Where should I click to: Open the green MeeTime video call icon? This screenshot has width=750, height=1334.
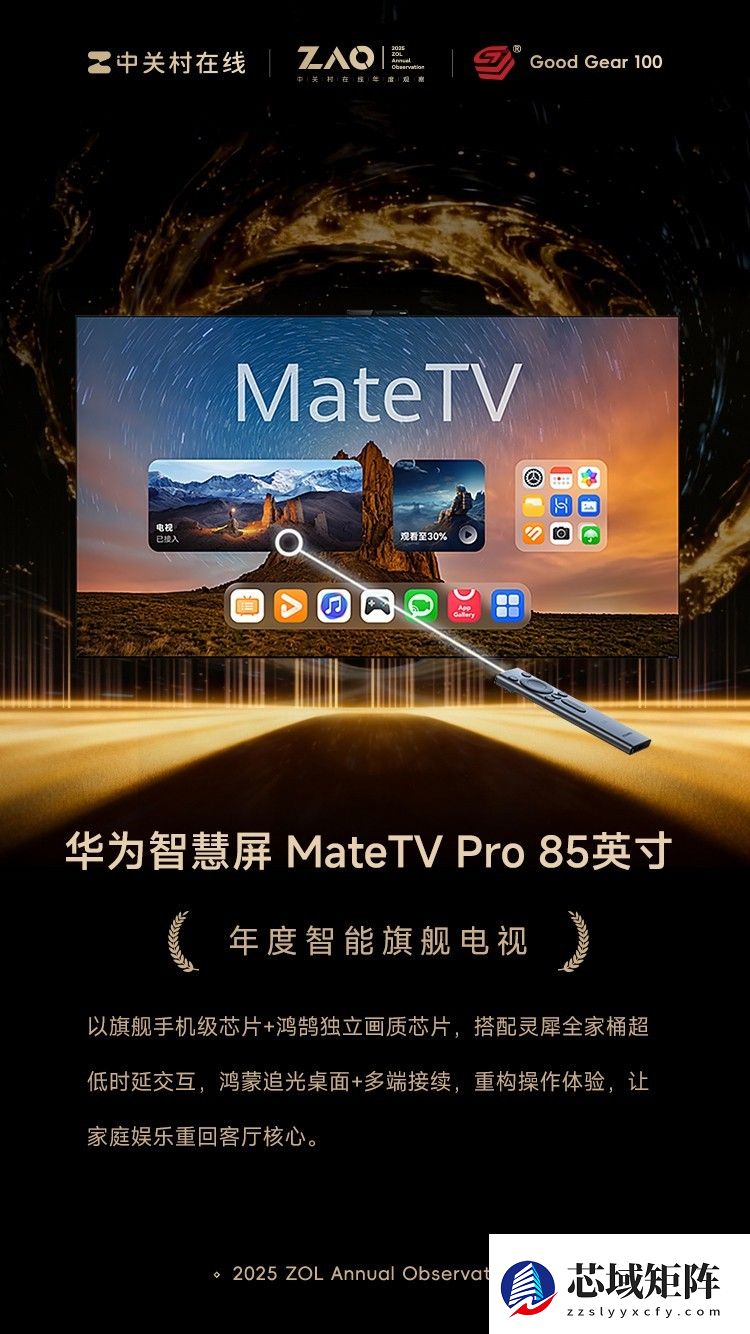[421, 605]
